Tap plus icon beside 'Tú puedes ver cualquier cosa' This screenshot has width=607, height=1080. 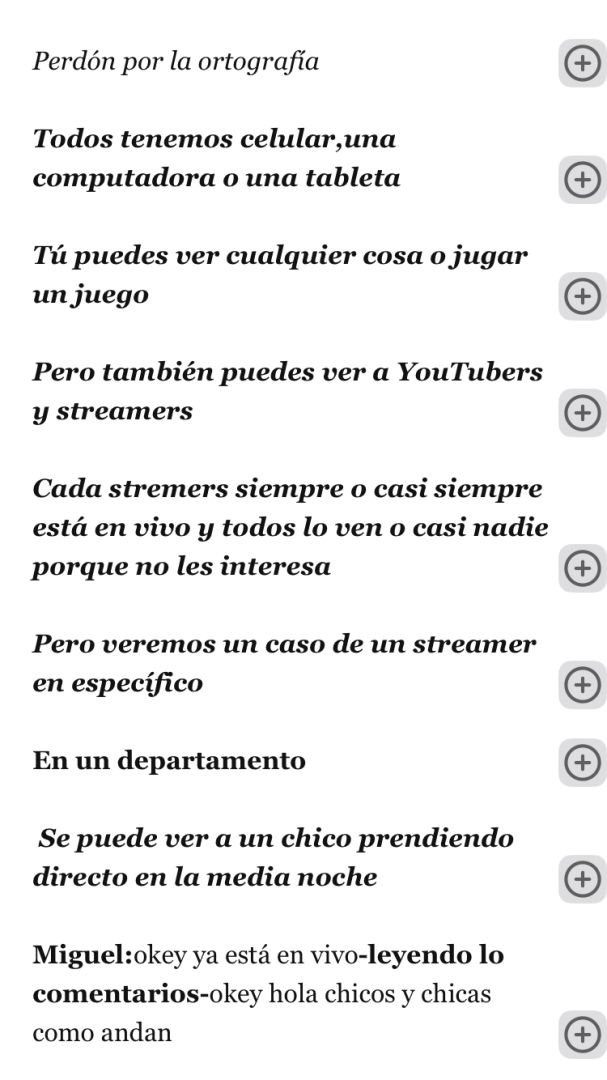582,296
